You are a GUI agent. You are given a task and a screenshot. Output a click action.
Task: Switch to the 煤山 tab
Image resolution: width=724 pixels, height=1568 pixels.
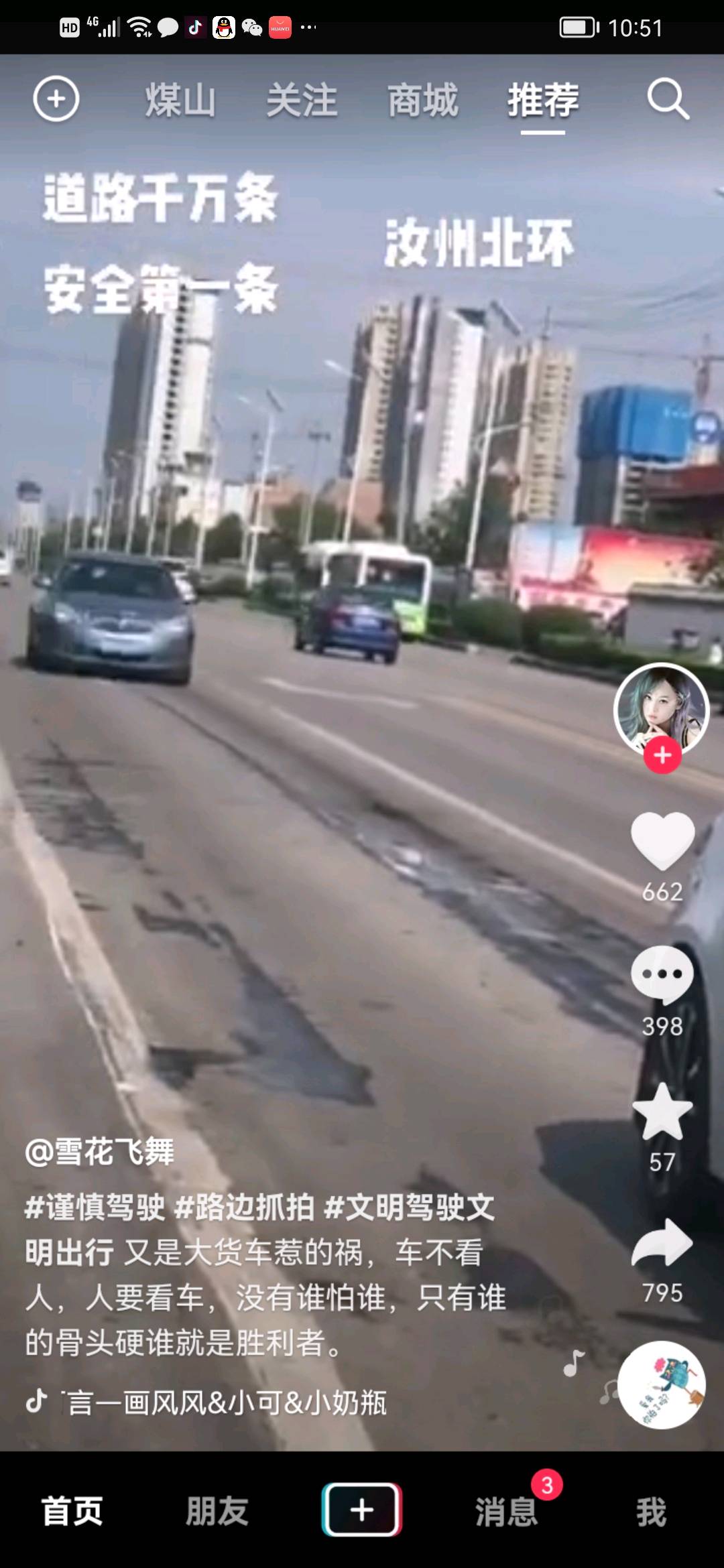point(180,101)
